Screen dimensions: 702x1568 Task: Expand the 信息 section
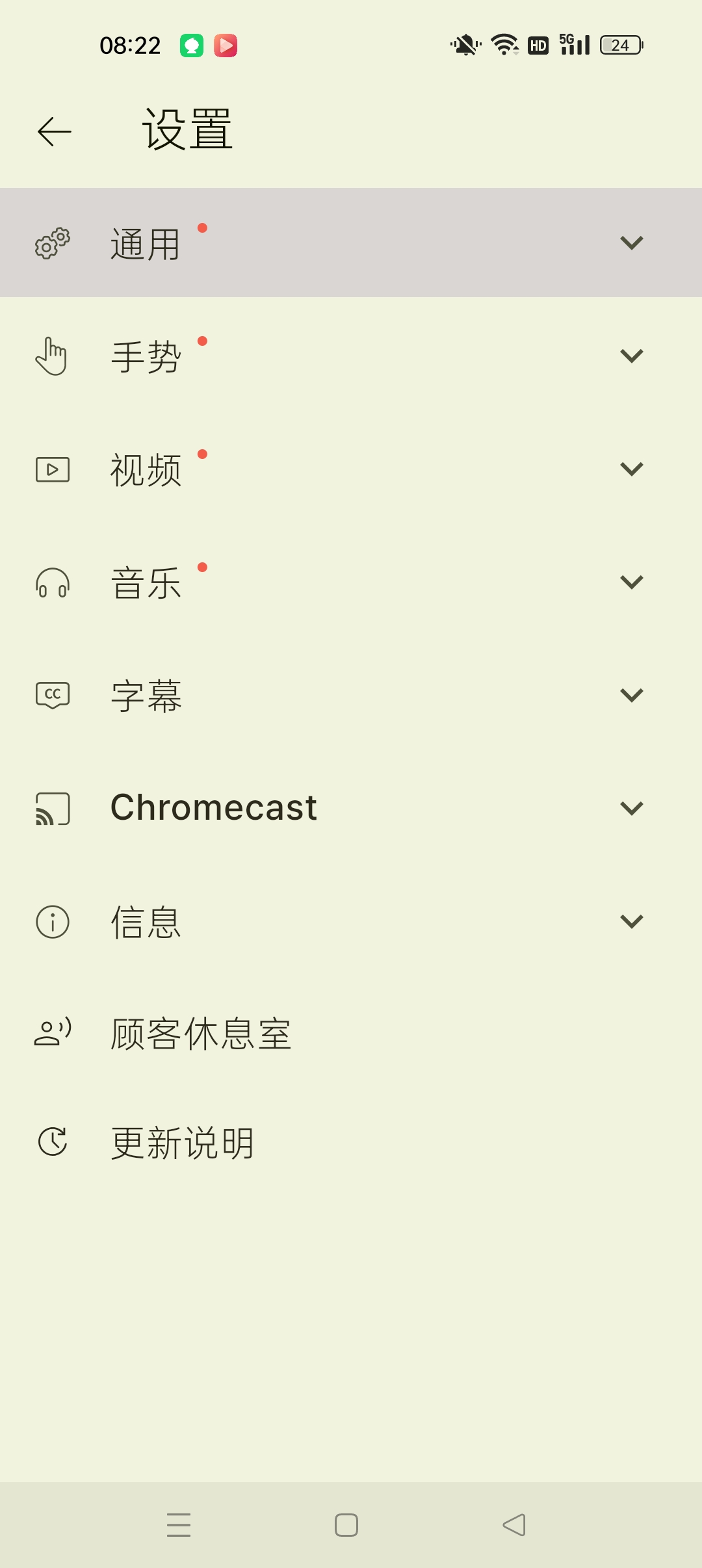[351, 921]
